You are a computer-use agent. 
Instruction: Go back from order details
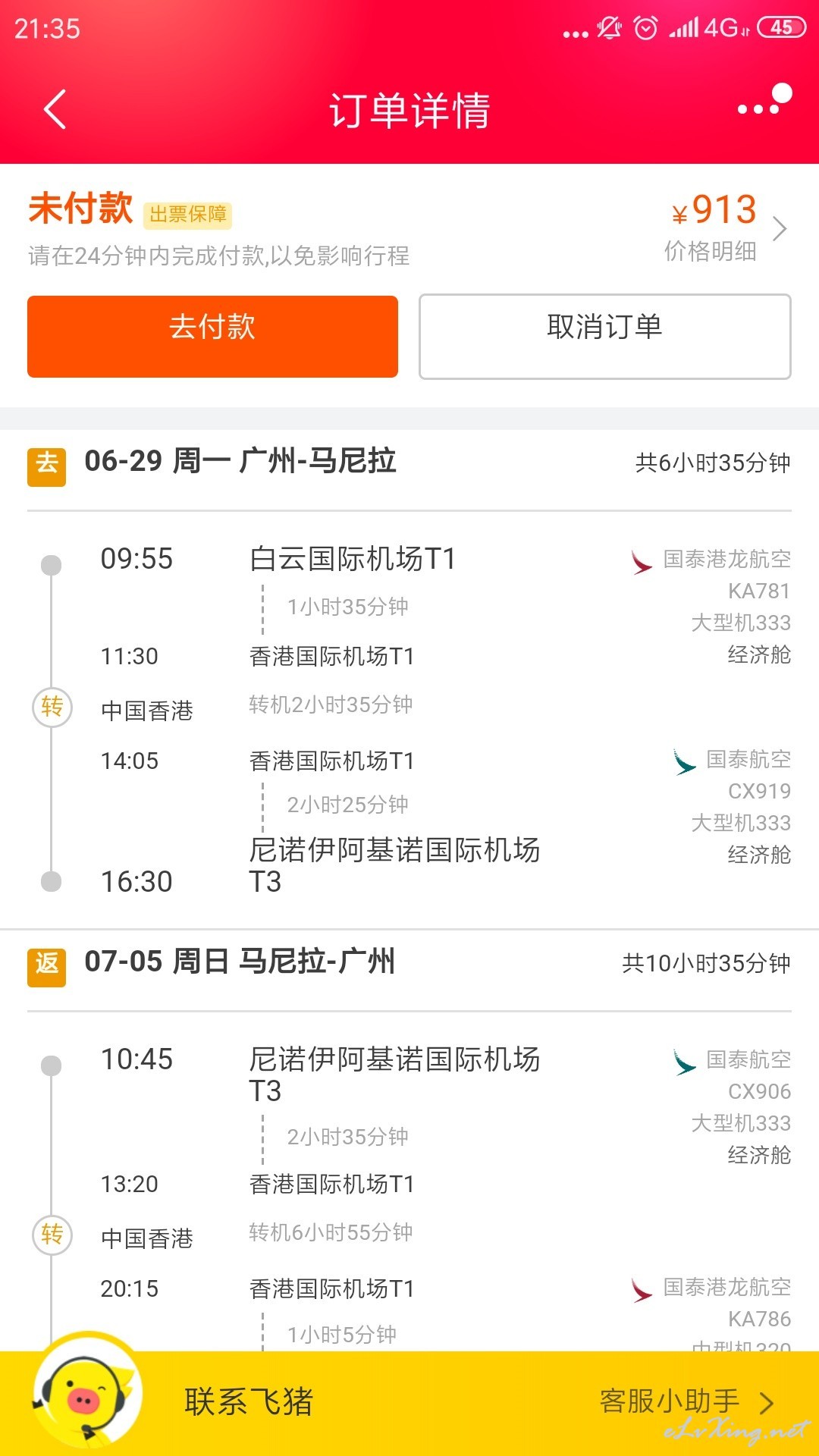pos(55,109)
